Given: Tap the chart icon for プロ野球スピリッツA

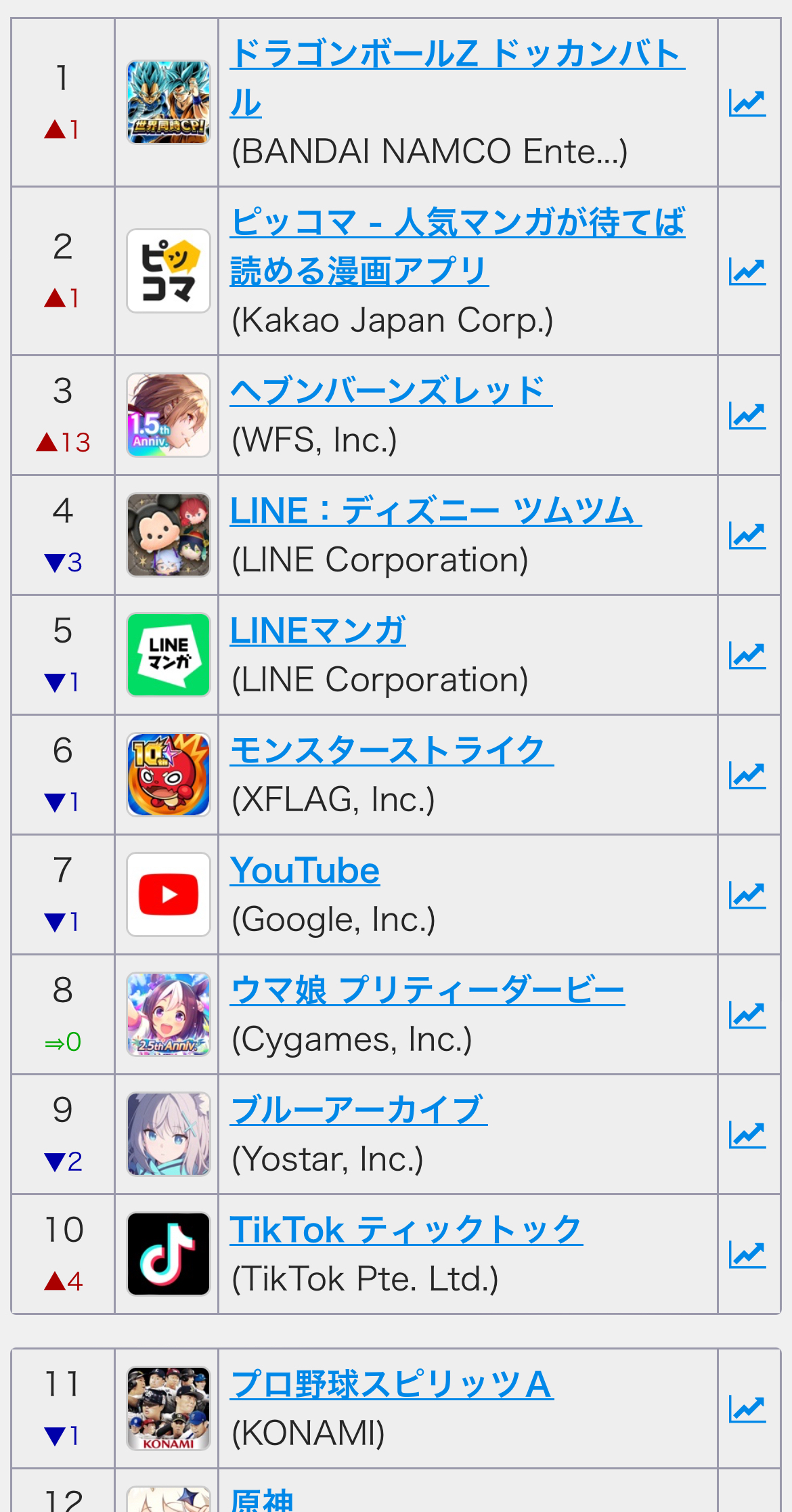Looking at the screenshot, I should point(747,1409).
